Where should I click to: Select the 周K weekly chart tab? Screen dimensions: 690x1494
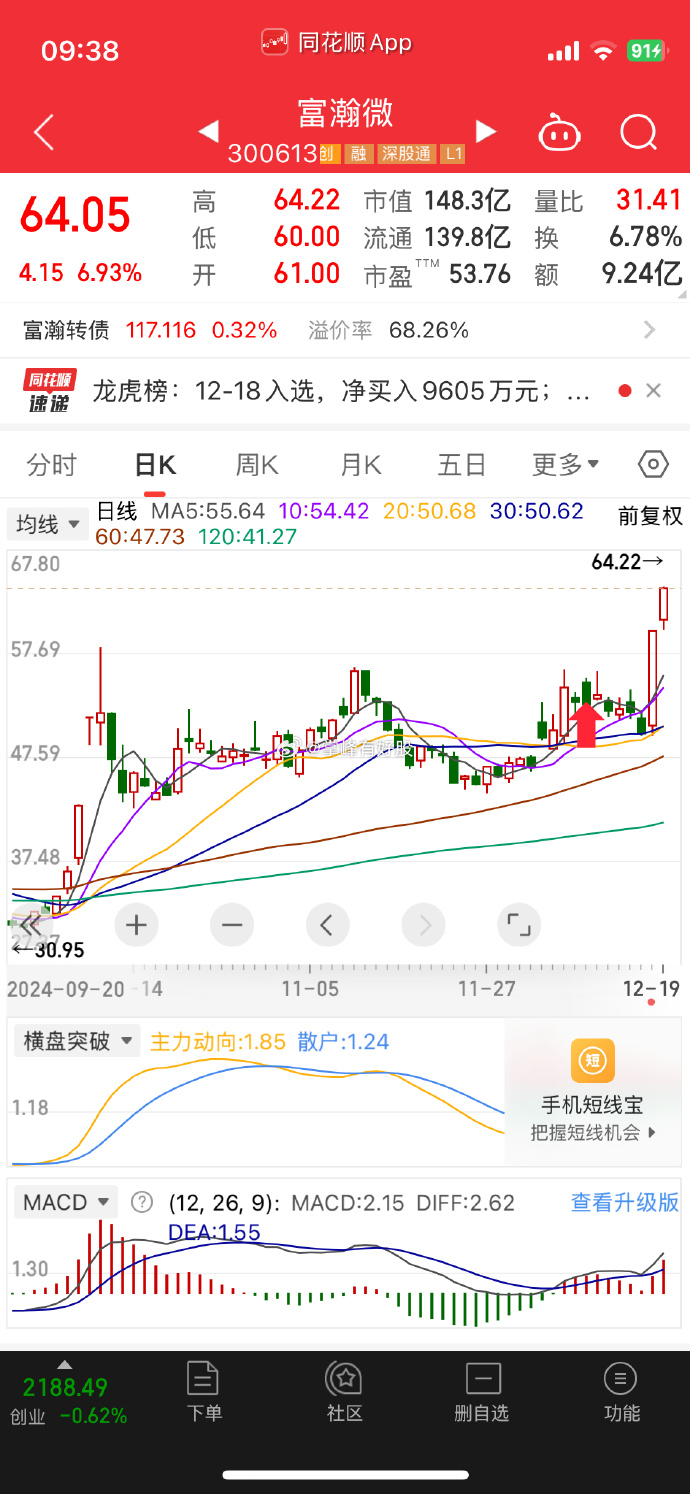tap(256, 465)
